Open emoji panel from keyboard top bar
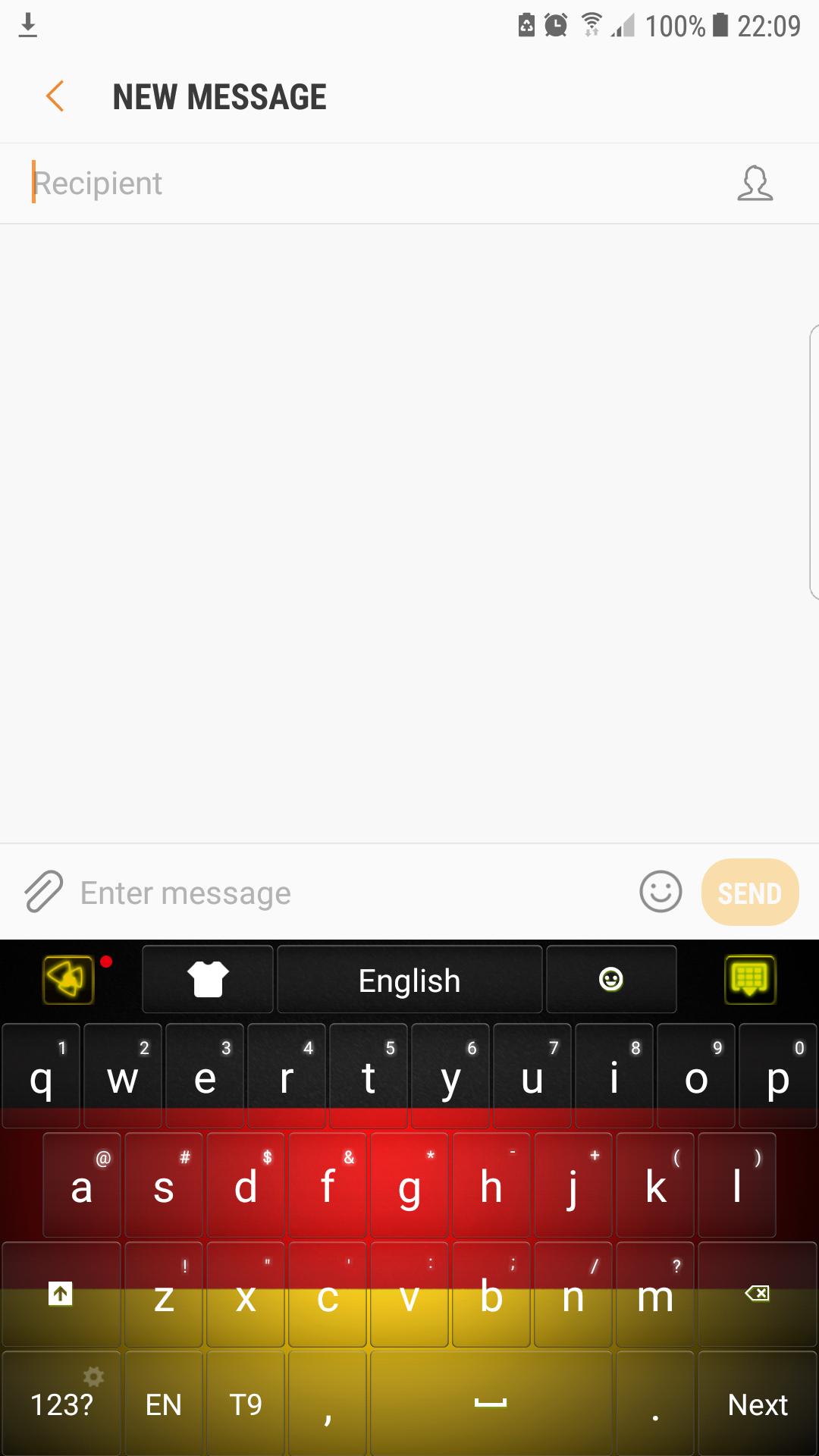Screen dimensions: 819x1456 pyautogui.click(x=611, y=979)
